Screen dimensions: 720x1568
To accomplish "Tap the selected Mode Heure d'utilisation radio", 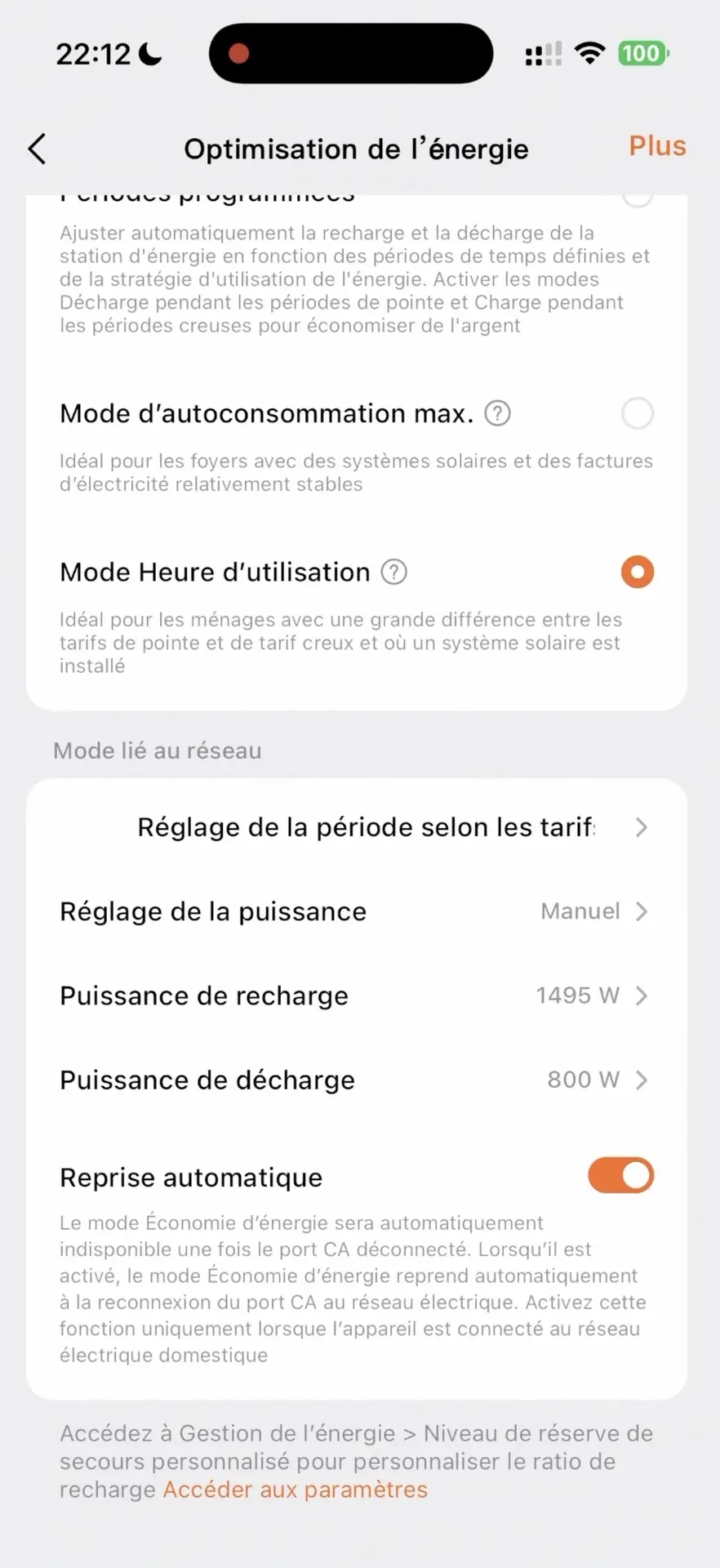I will 638,572.
